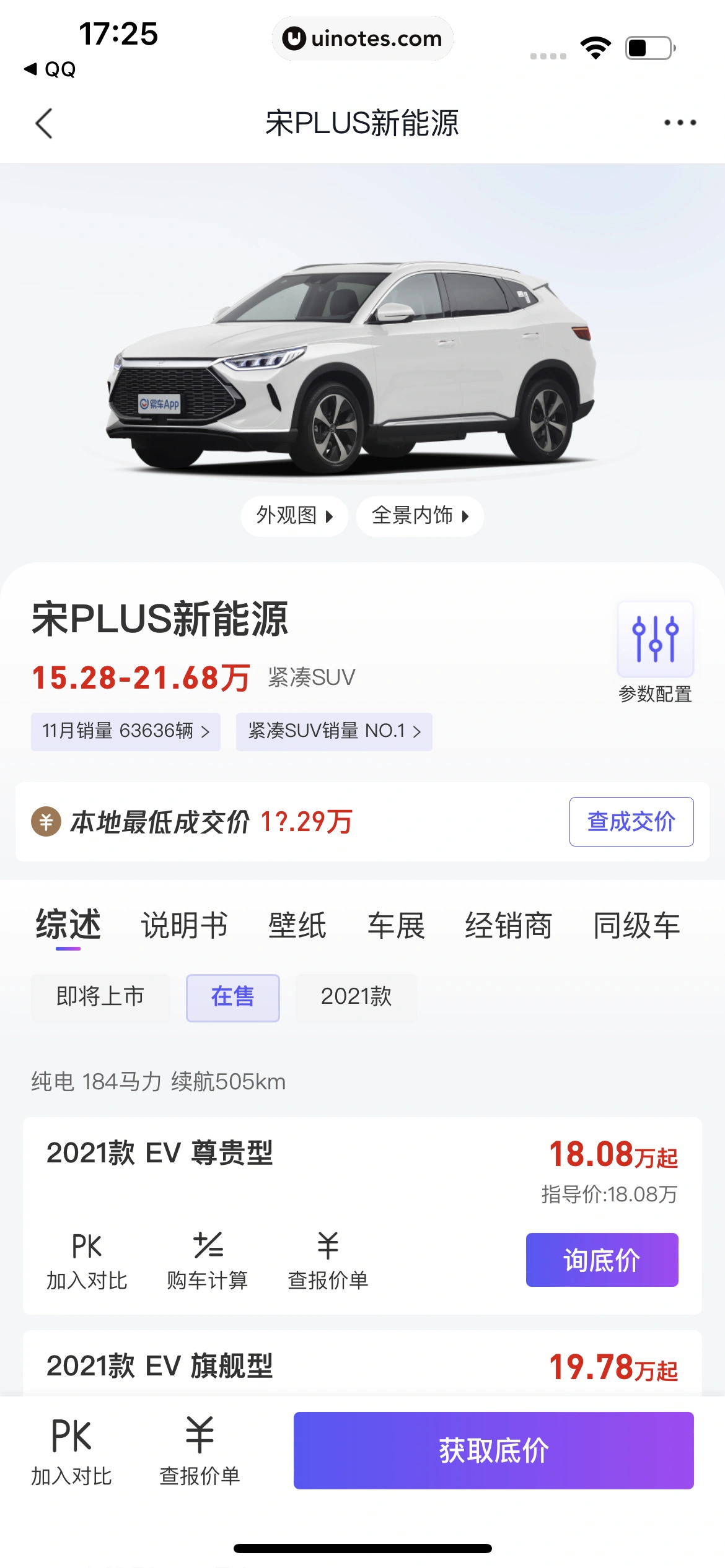The image size is (725, 1568).
Task: Open 全景内饰 panoramic interior view
Action: coord(420,516)
